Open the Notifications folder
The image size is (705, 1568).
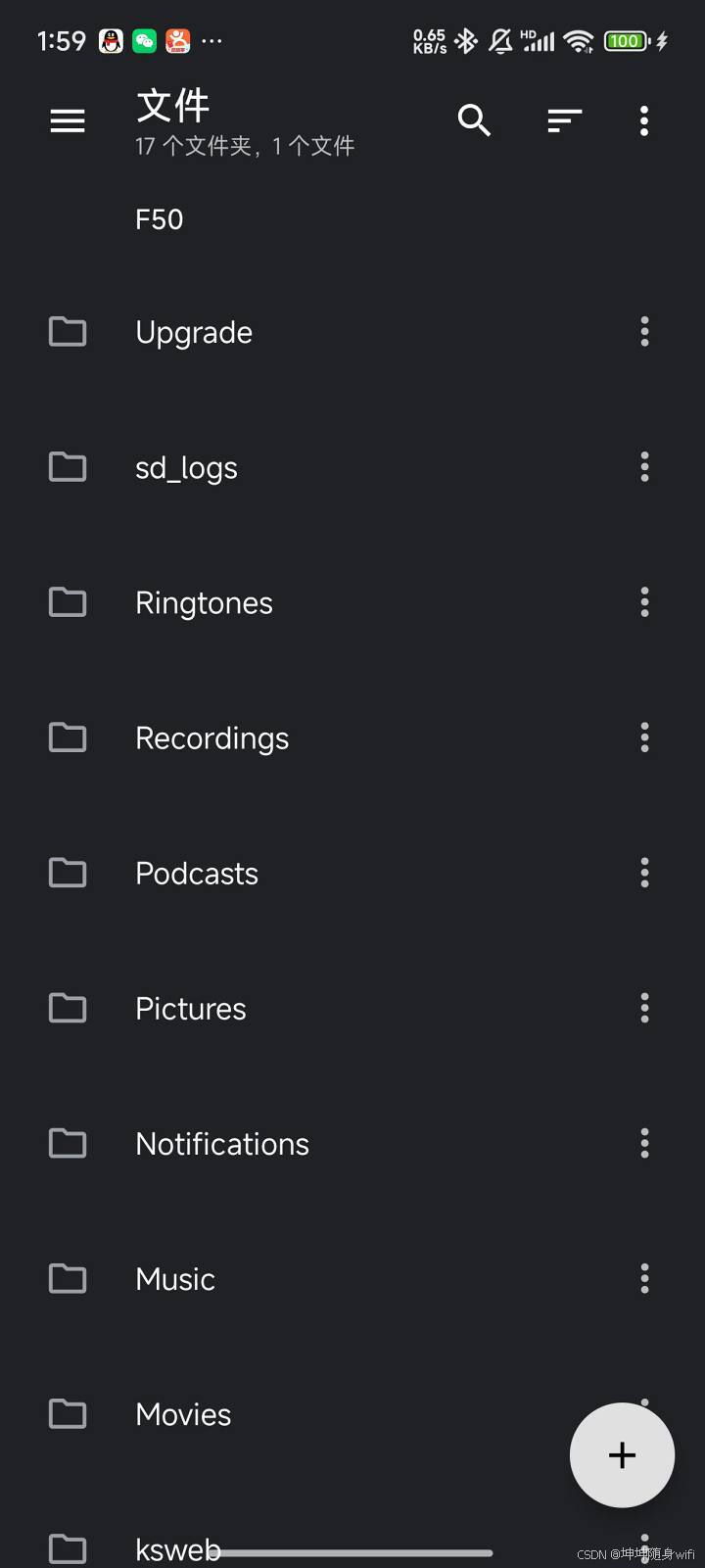tap(222, 1143)
